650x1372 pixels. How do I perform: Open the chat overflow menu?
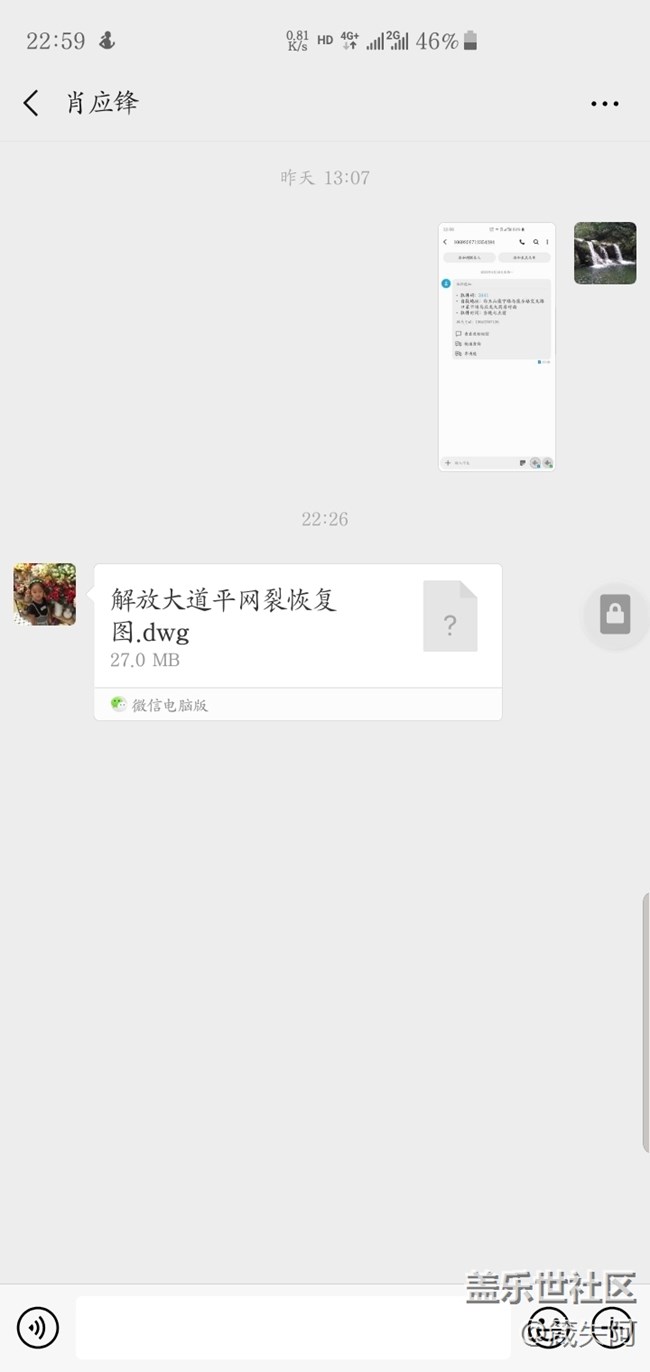coord(604,103)
